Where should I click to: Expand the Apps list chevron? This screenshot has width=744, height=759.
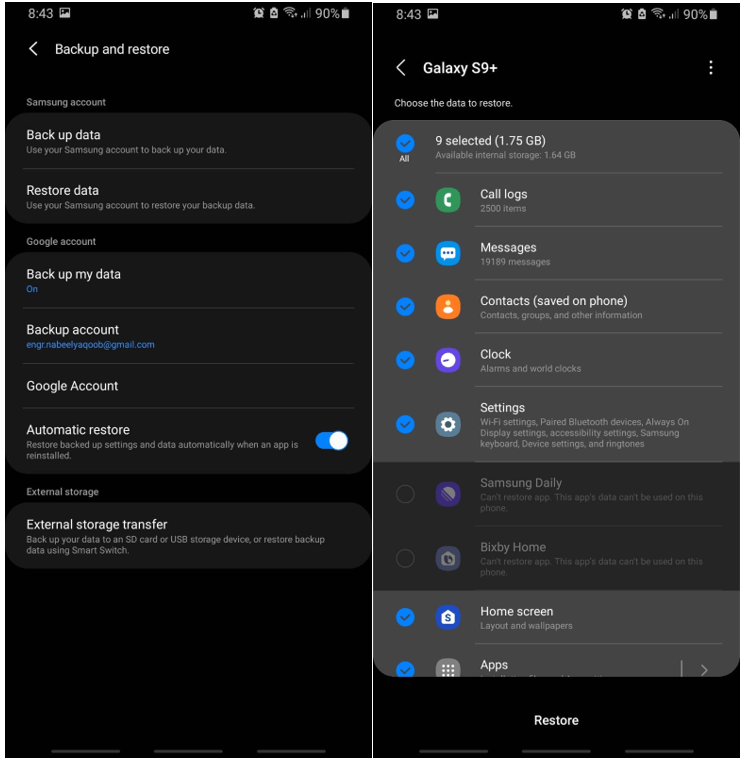tap(704, 669)
